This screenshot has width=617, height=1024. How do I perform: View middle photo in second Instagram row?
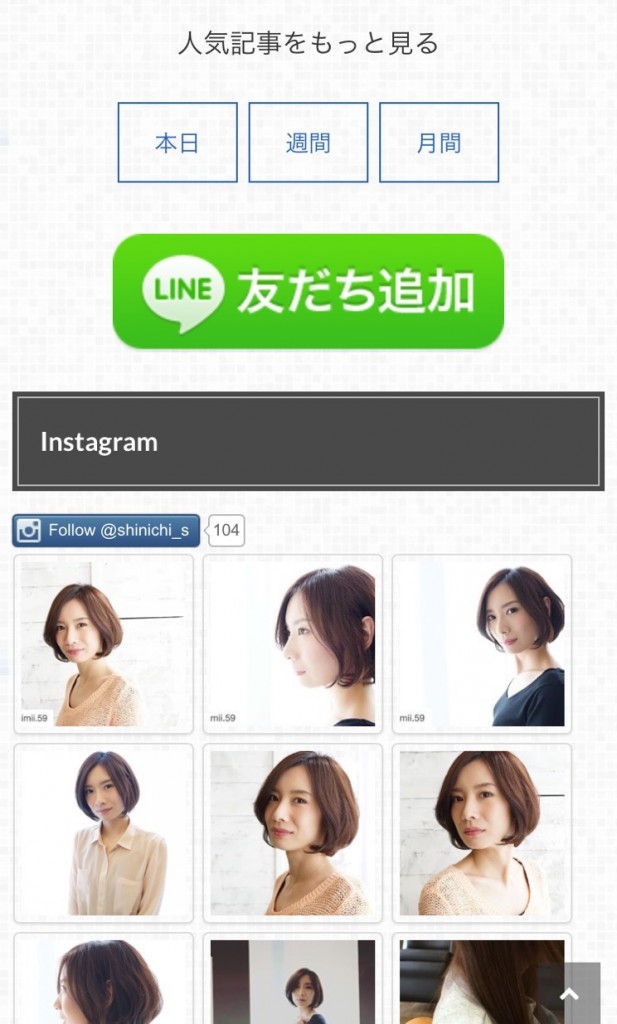(293, 833)
